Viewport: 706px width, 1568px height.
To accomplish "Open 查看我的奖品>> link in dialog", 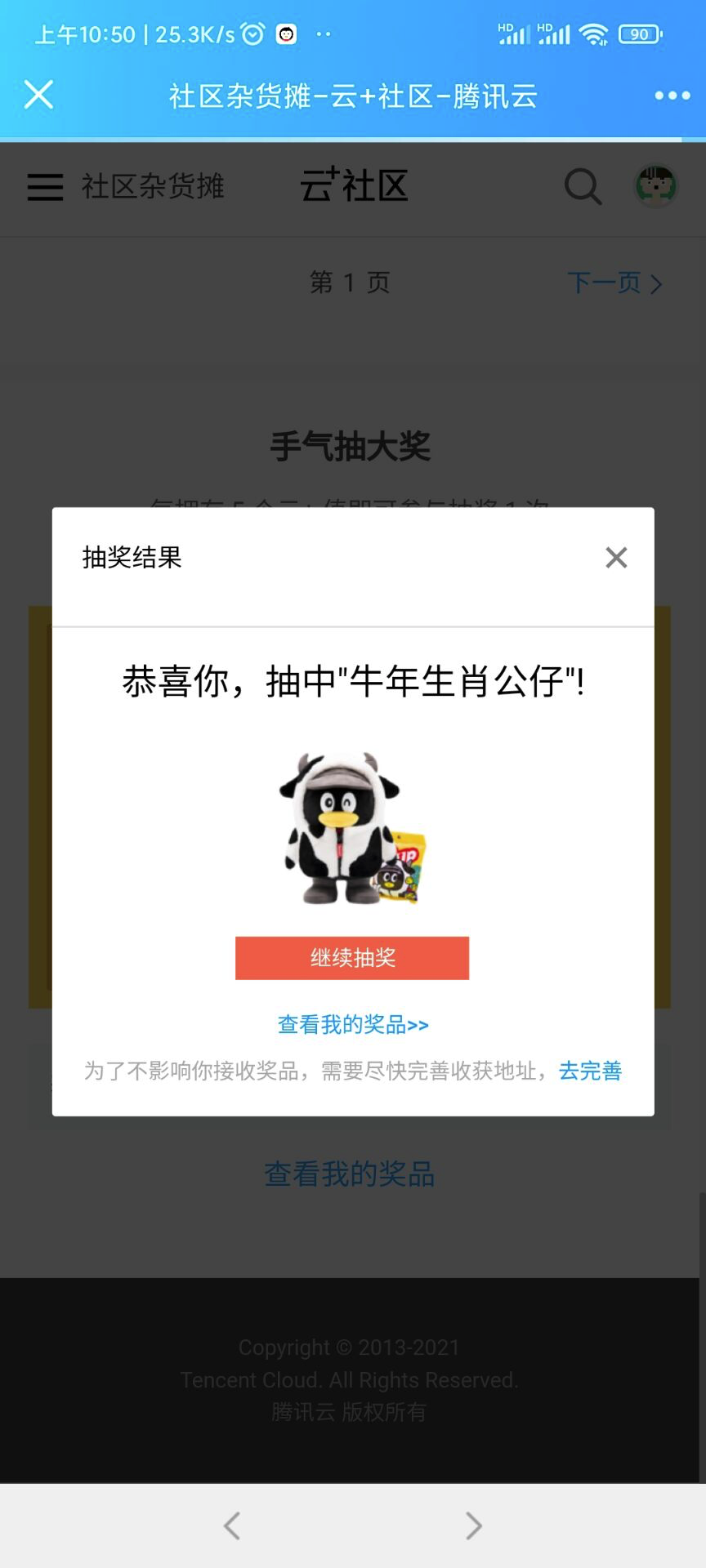I will tap(353, 1025).
